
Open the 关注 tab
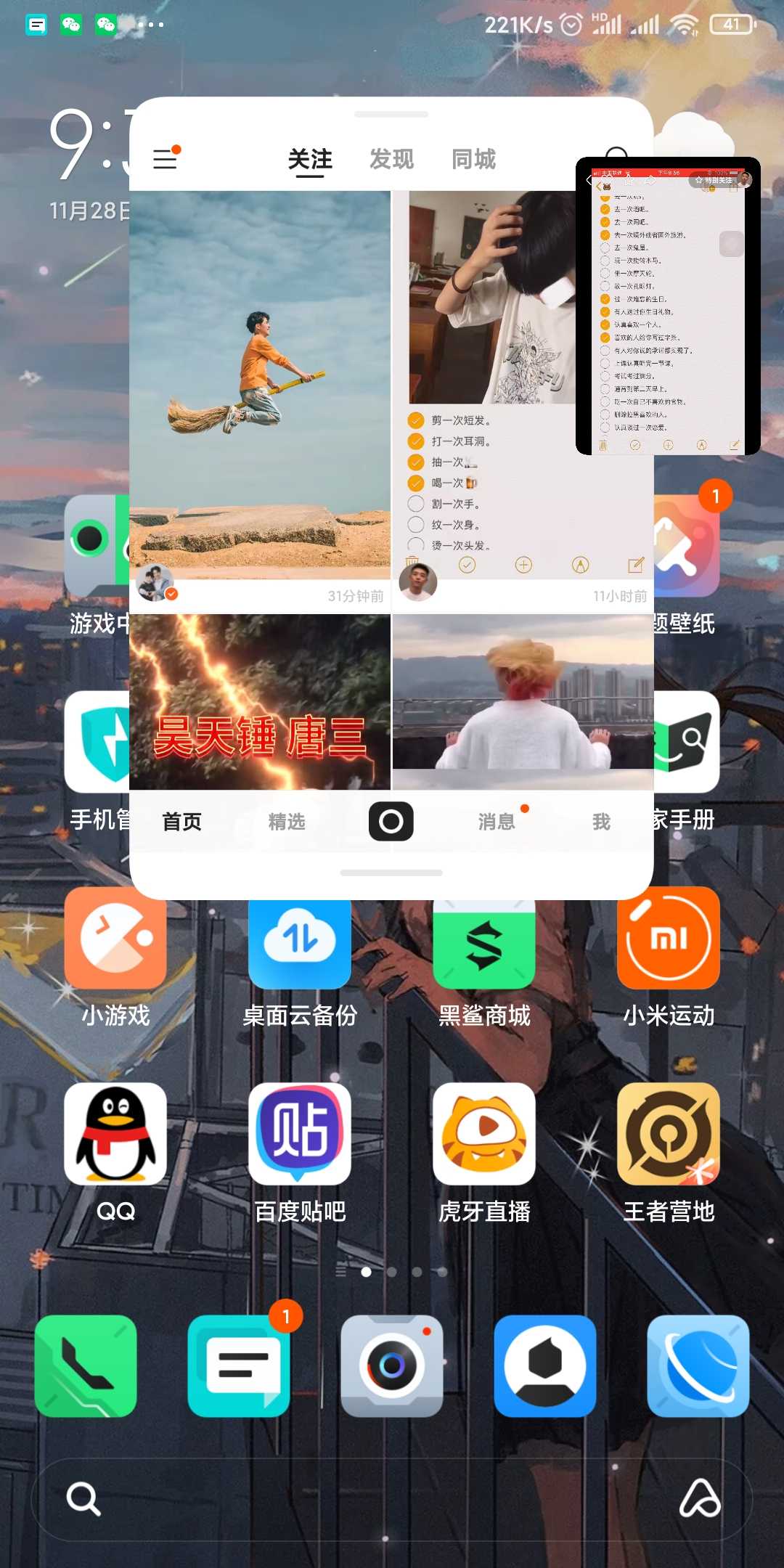[310, 160]
